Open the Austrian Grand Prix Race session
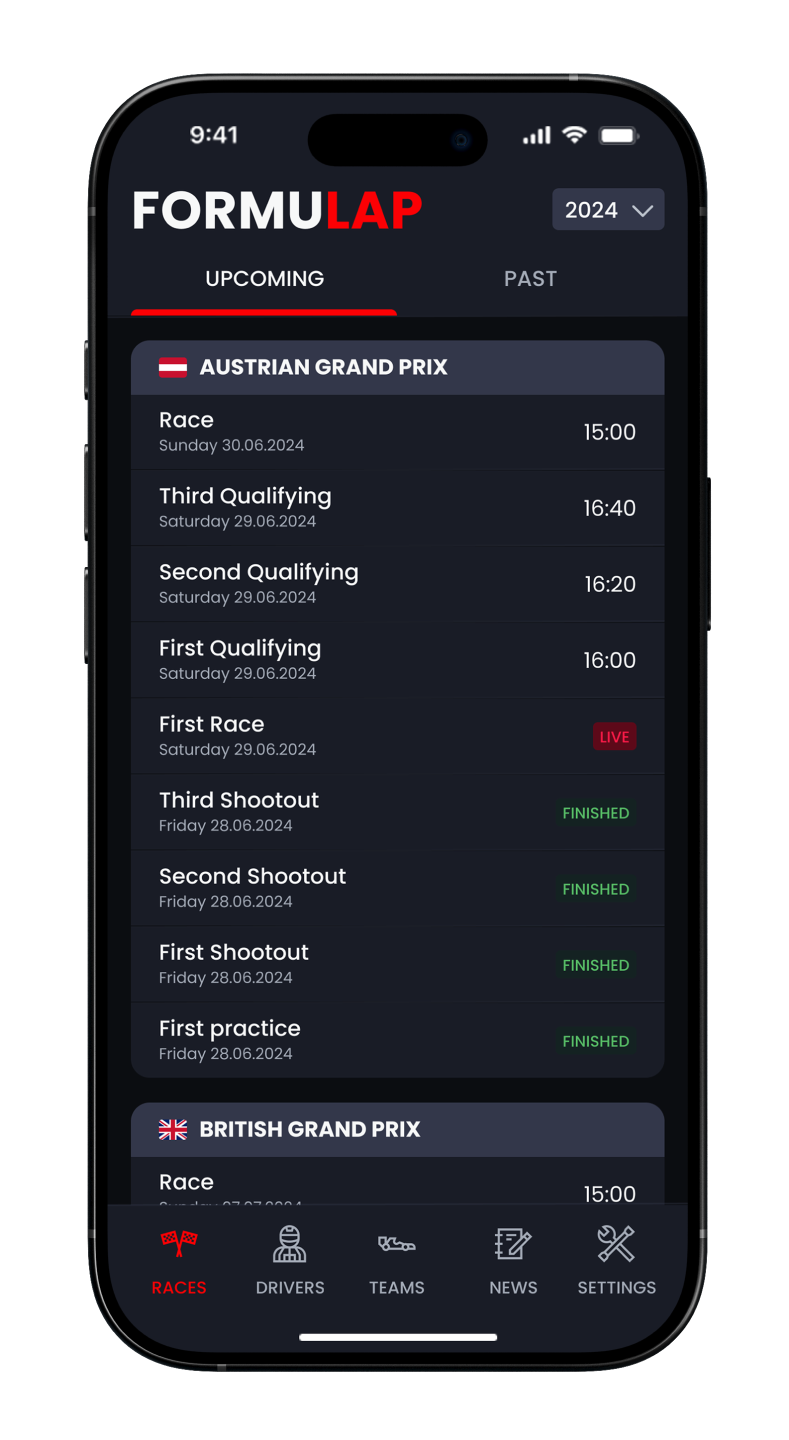This screenshot has width=789, height=1440. point(397,432)
